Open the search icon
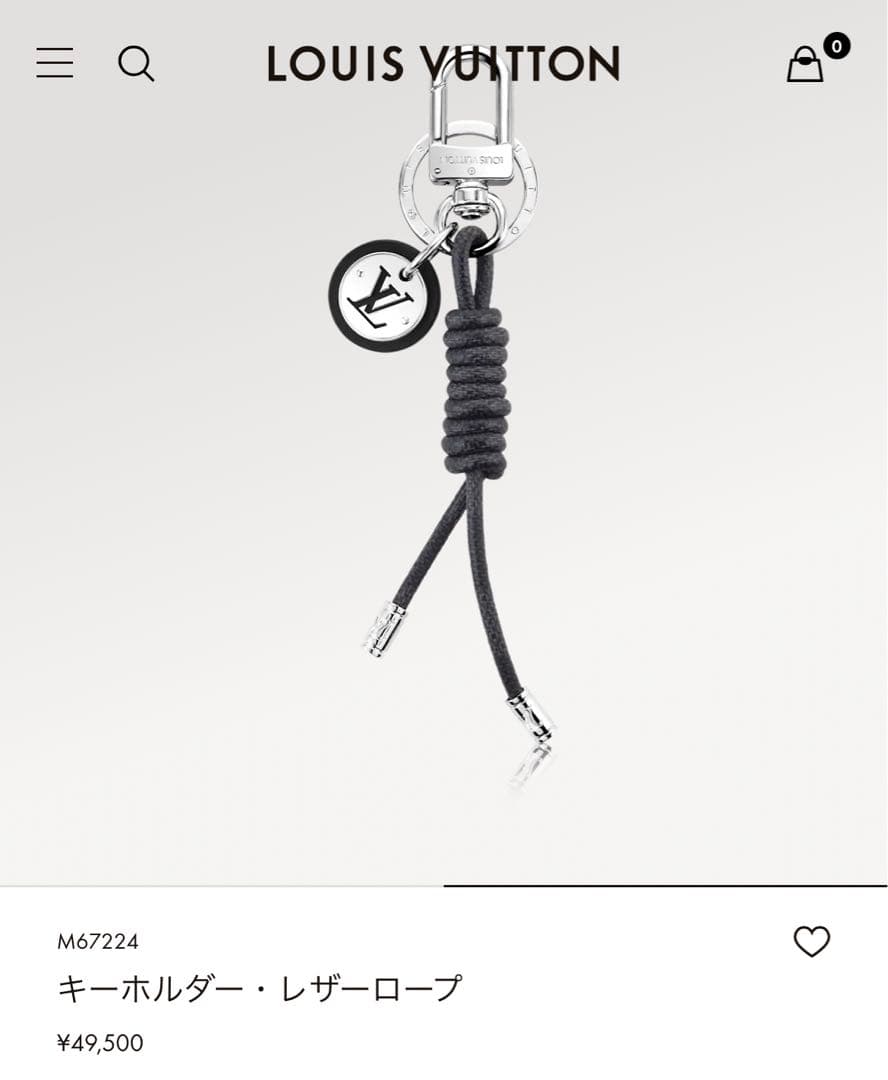The height and width of the screenshot is (1080, 888). pyautogui.click(x=136, y=64)
